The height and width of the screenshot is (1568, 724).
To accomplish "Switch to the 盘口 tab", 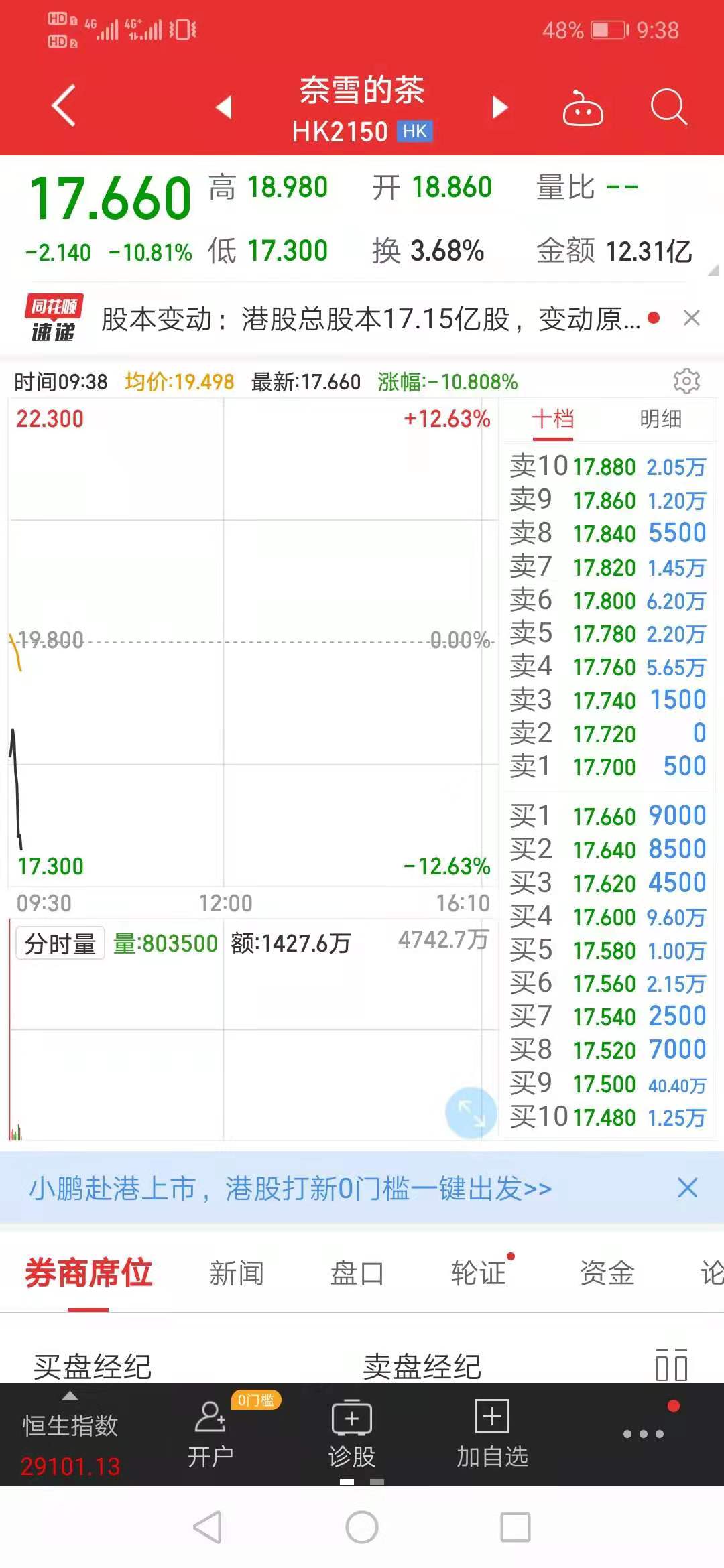I will [x=357, y=1273].
